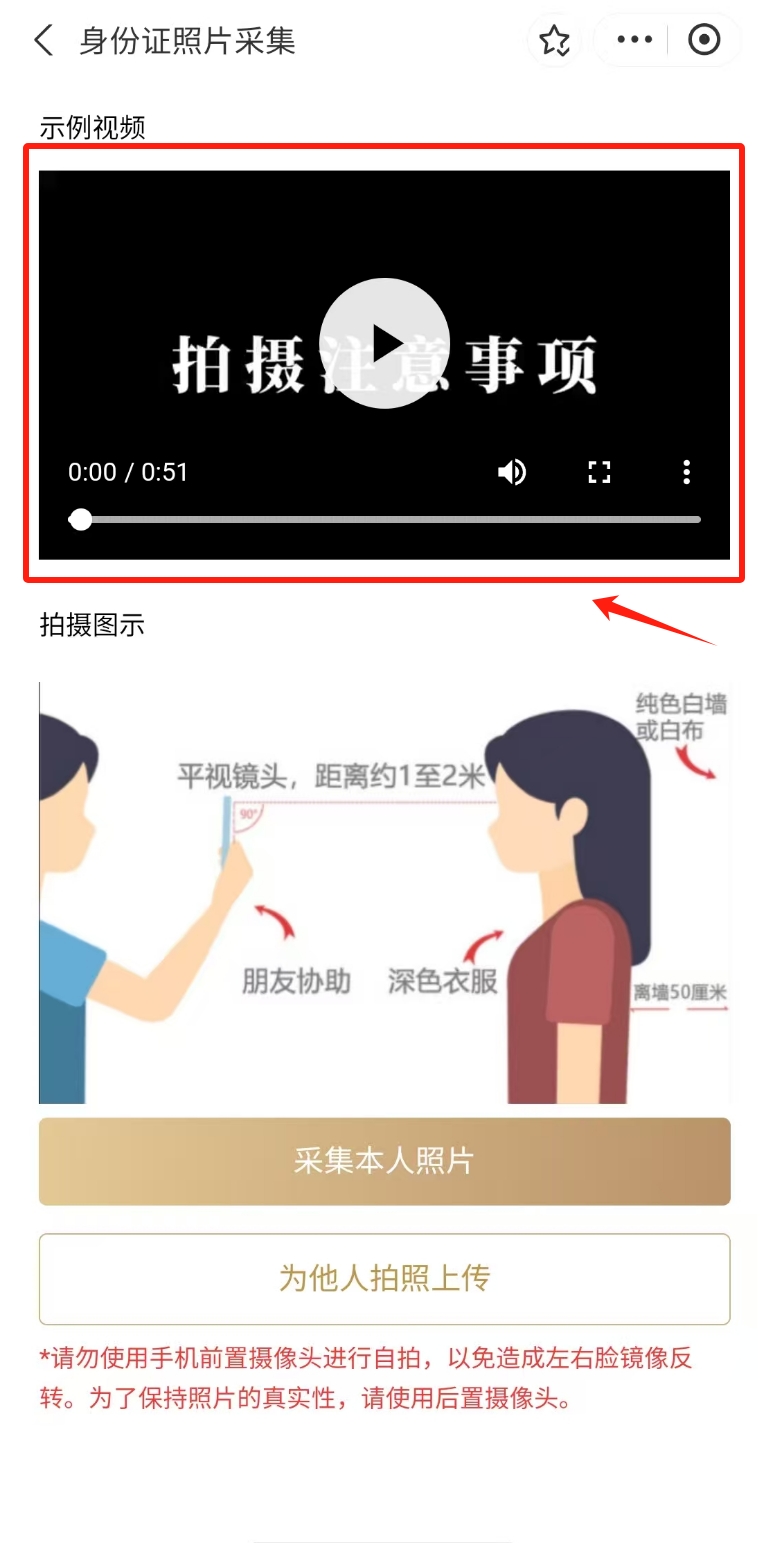Open the video's more options menu
The width and height of the screenshot is (763, 1543).
pyautogui.click(x=686, y=472)
